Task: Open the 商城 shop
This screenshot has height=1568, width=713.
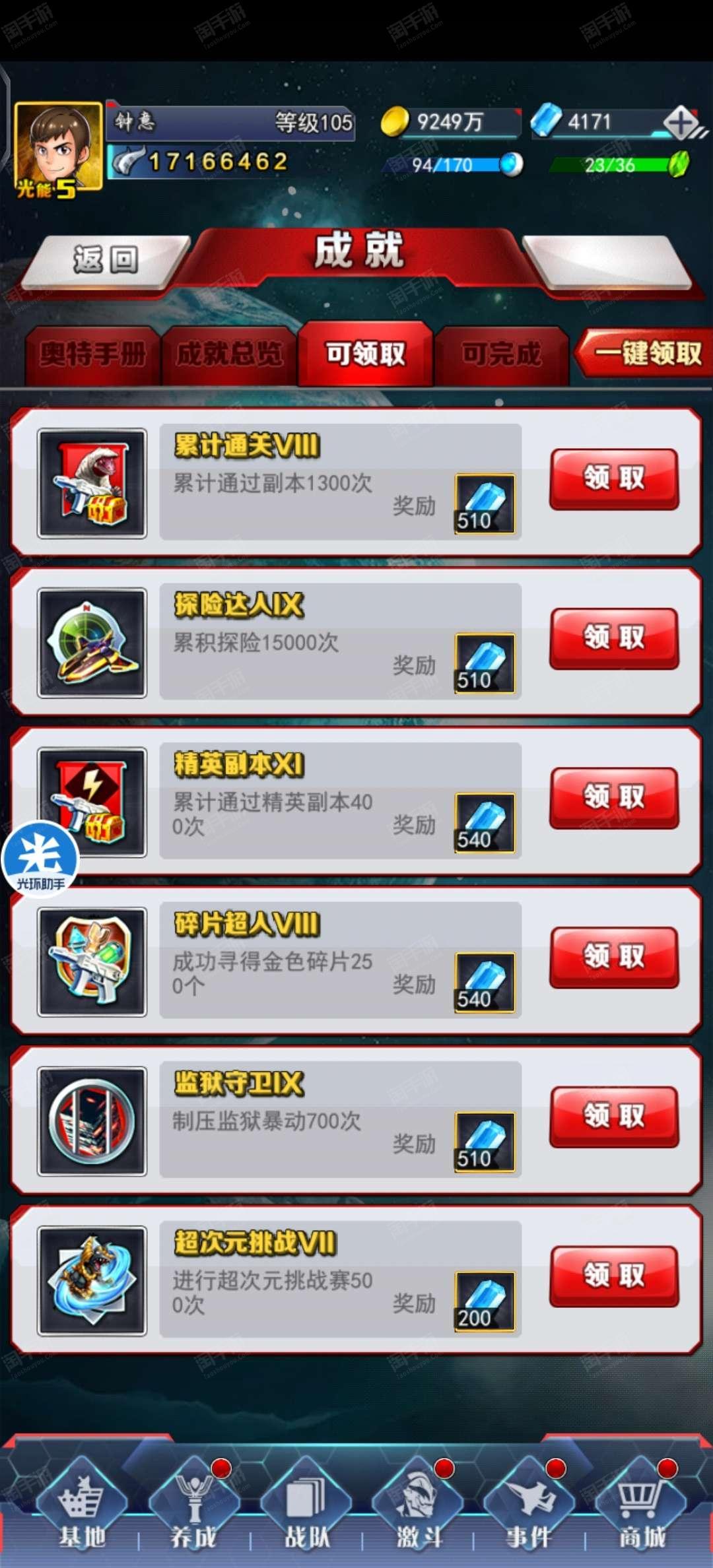Action: 641,1511
